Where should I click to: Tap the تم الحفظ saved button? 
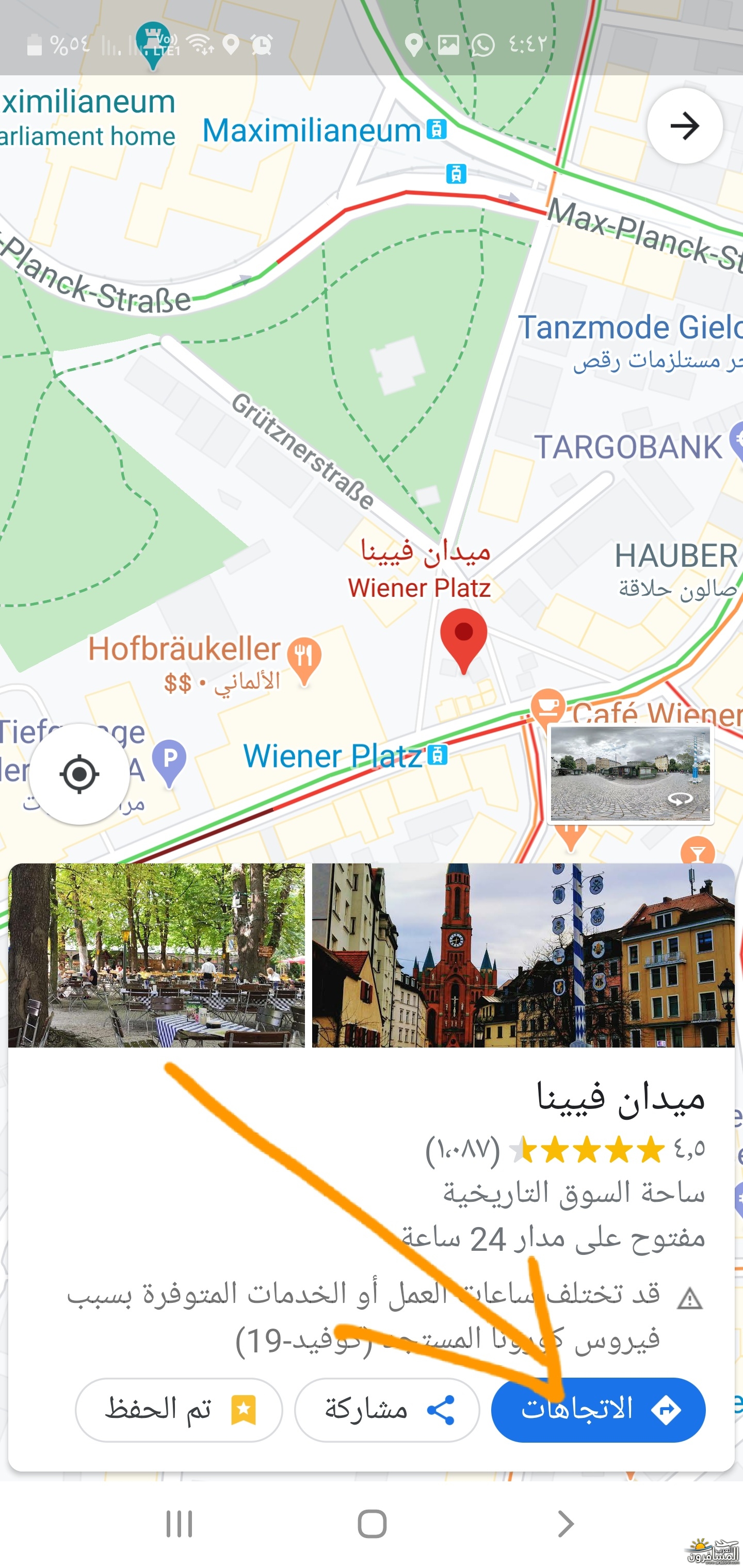pos(179,1409)
